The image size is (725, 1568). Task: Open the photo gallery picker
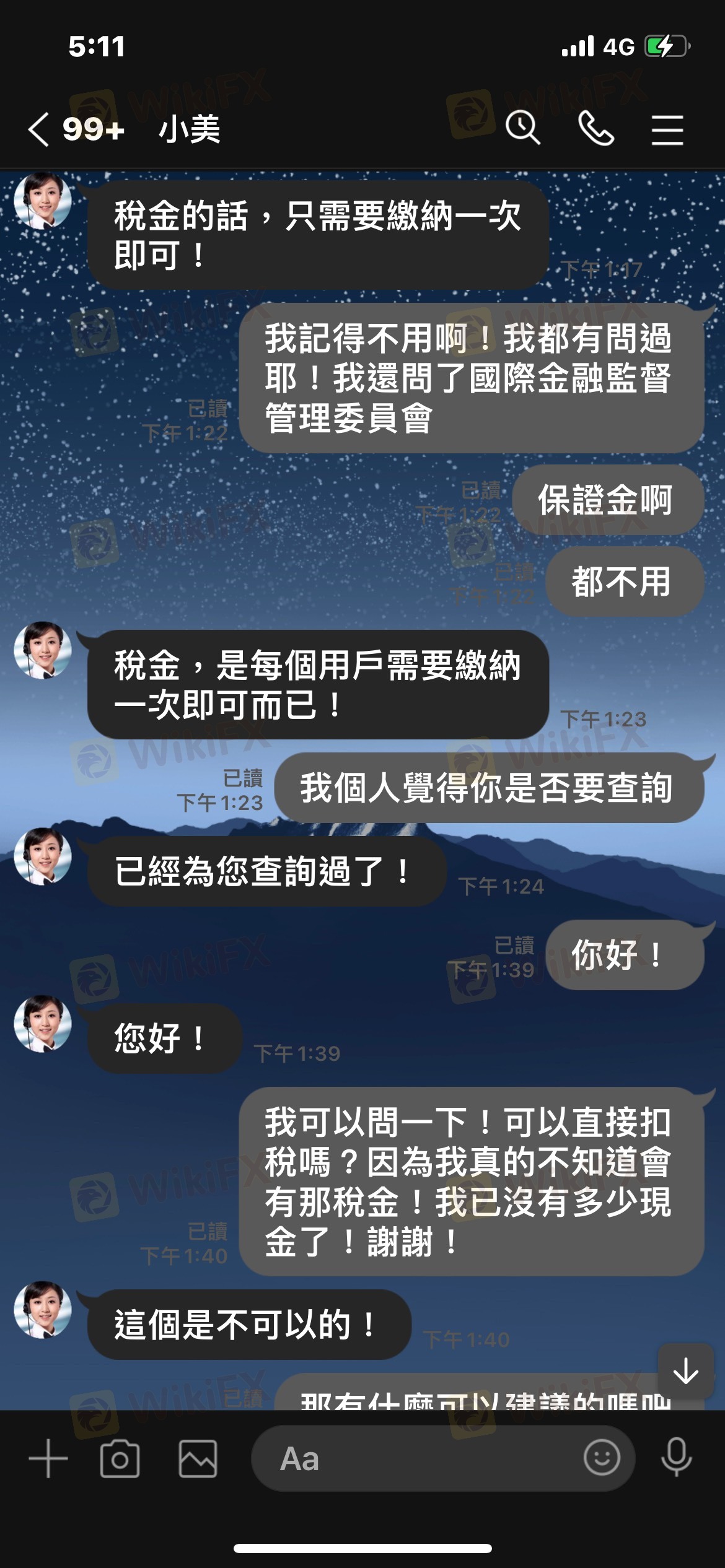pos(198,1458)
